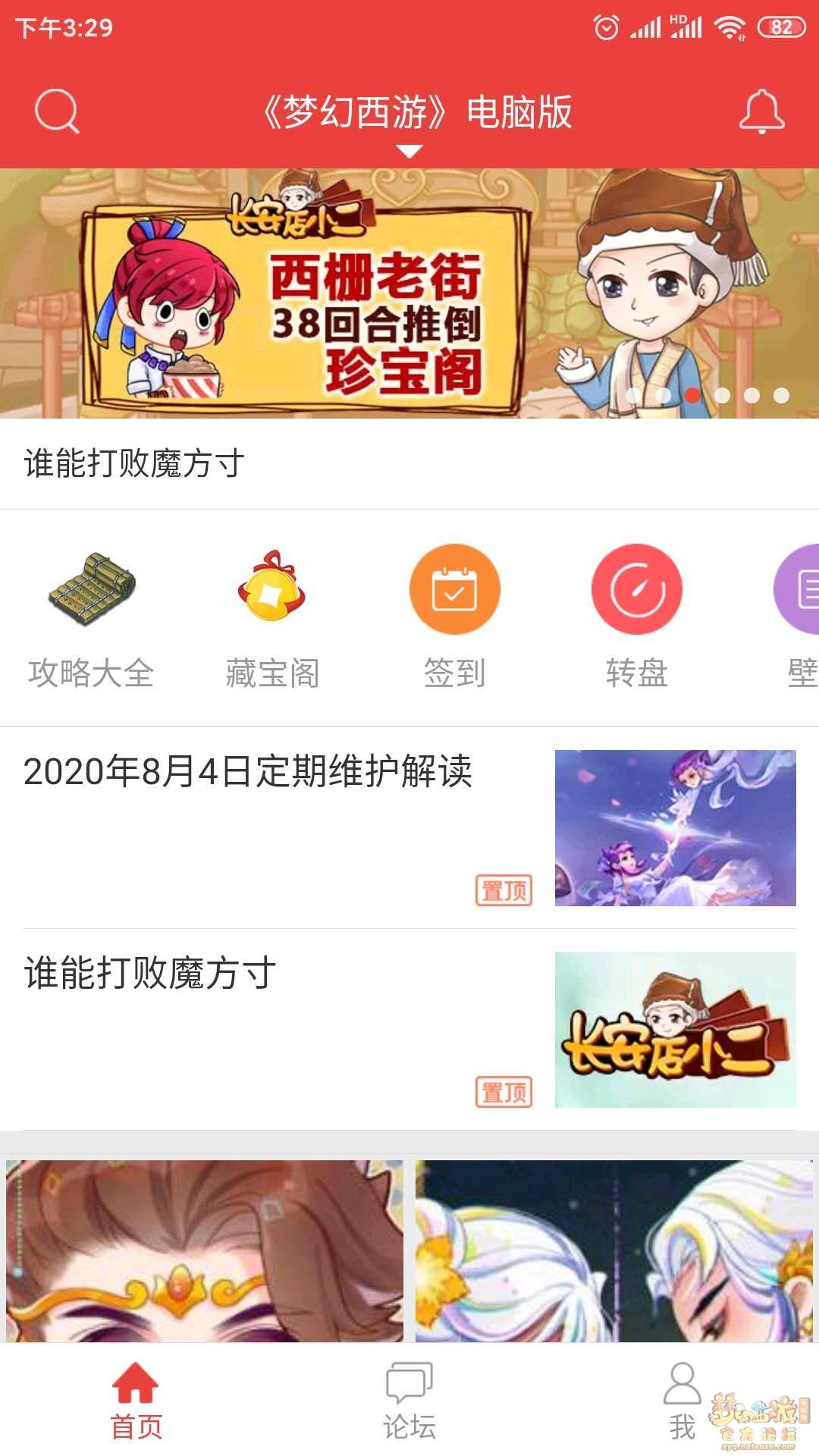Open the pinned 谁能打败魔方寸 article with 长安店小二 image
The image size is (819, 1456).
tap(409, 1029)
